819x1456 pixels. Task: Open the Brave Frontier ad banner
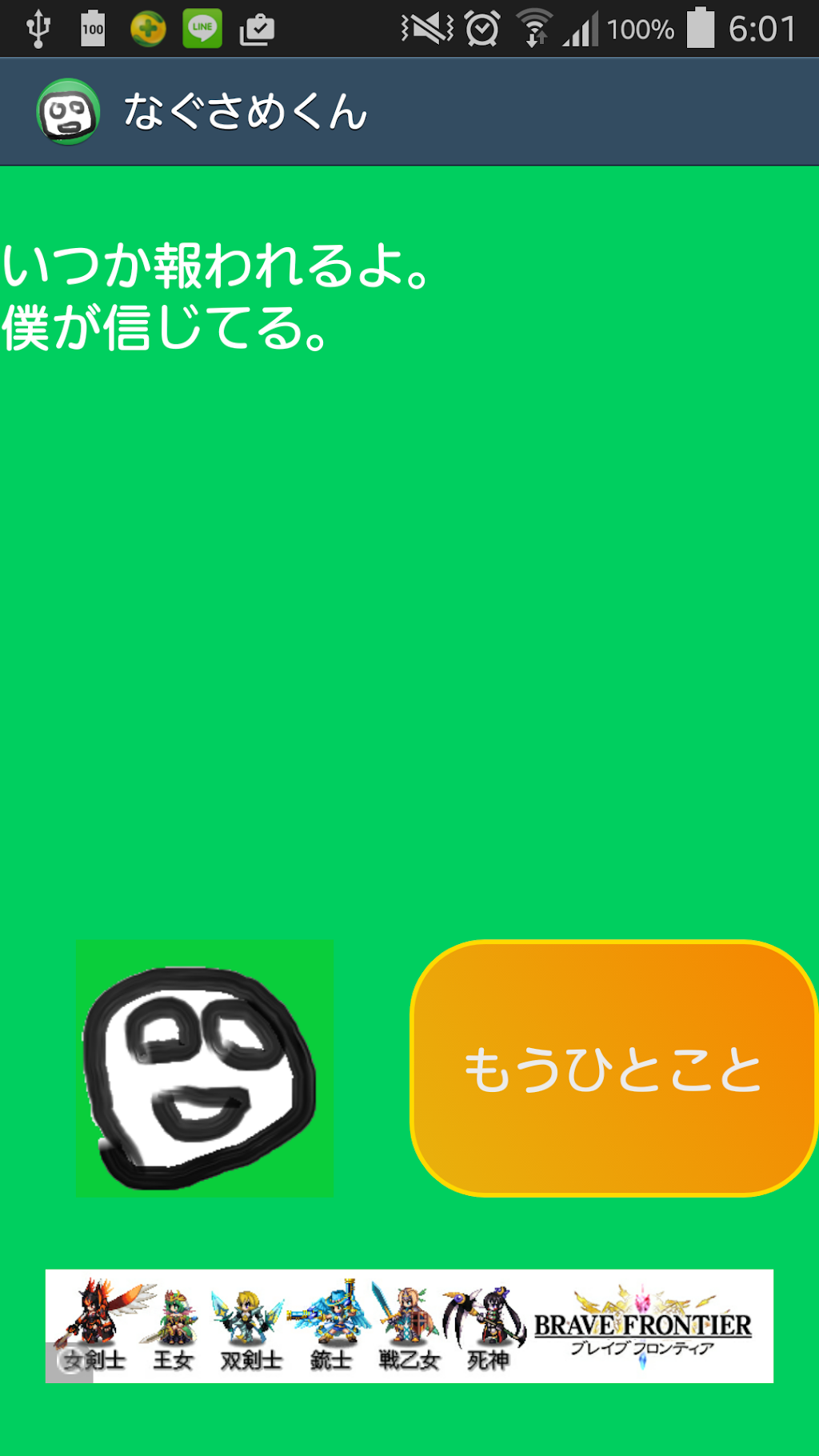409,1326
